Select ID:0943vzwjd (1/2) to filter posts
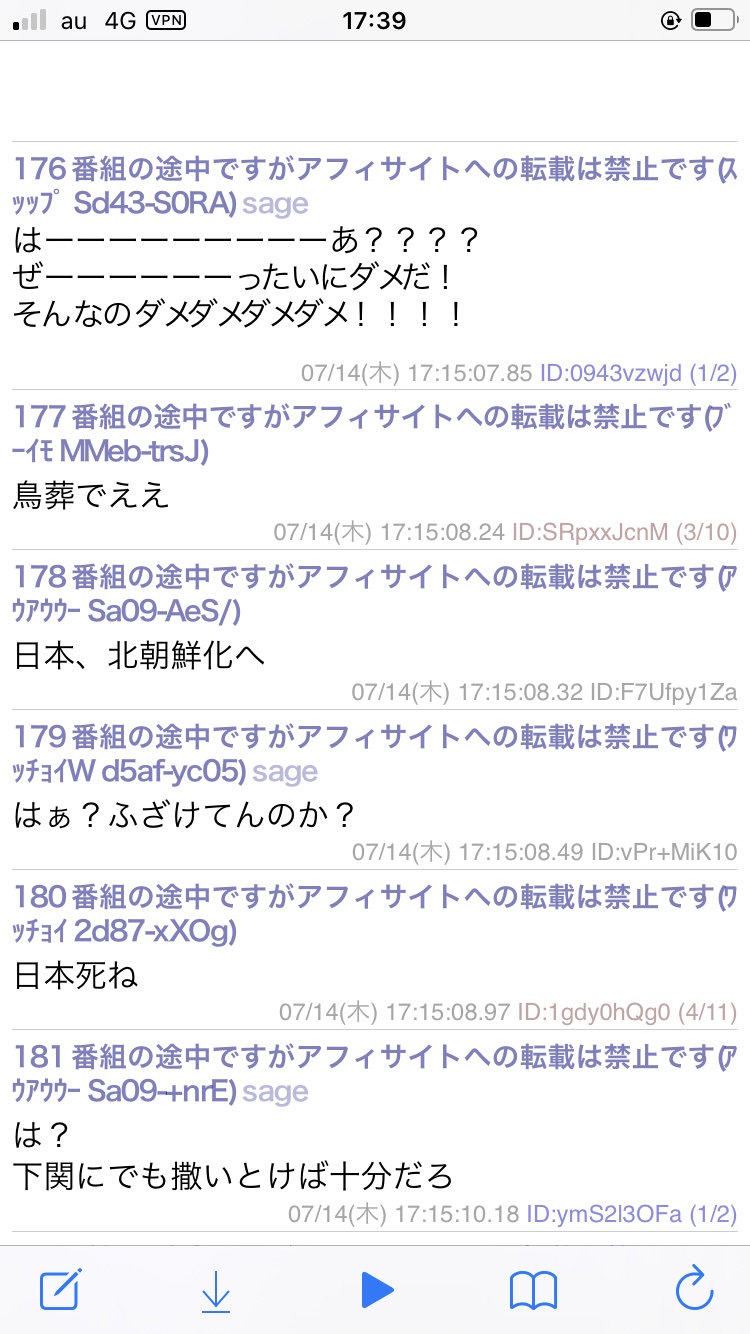 638,373
